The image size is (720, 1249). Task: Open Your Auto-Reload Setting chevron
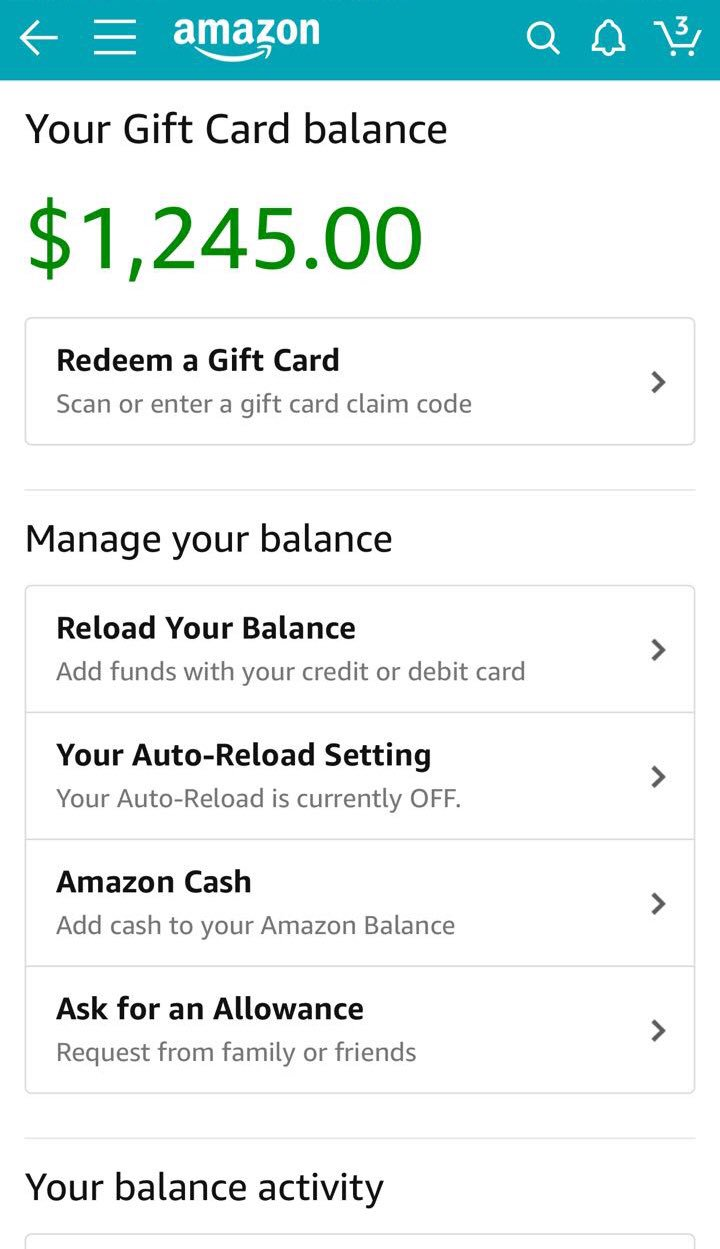pos(658,776)
